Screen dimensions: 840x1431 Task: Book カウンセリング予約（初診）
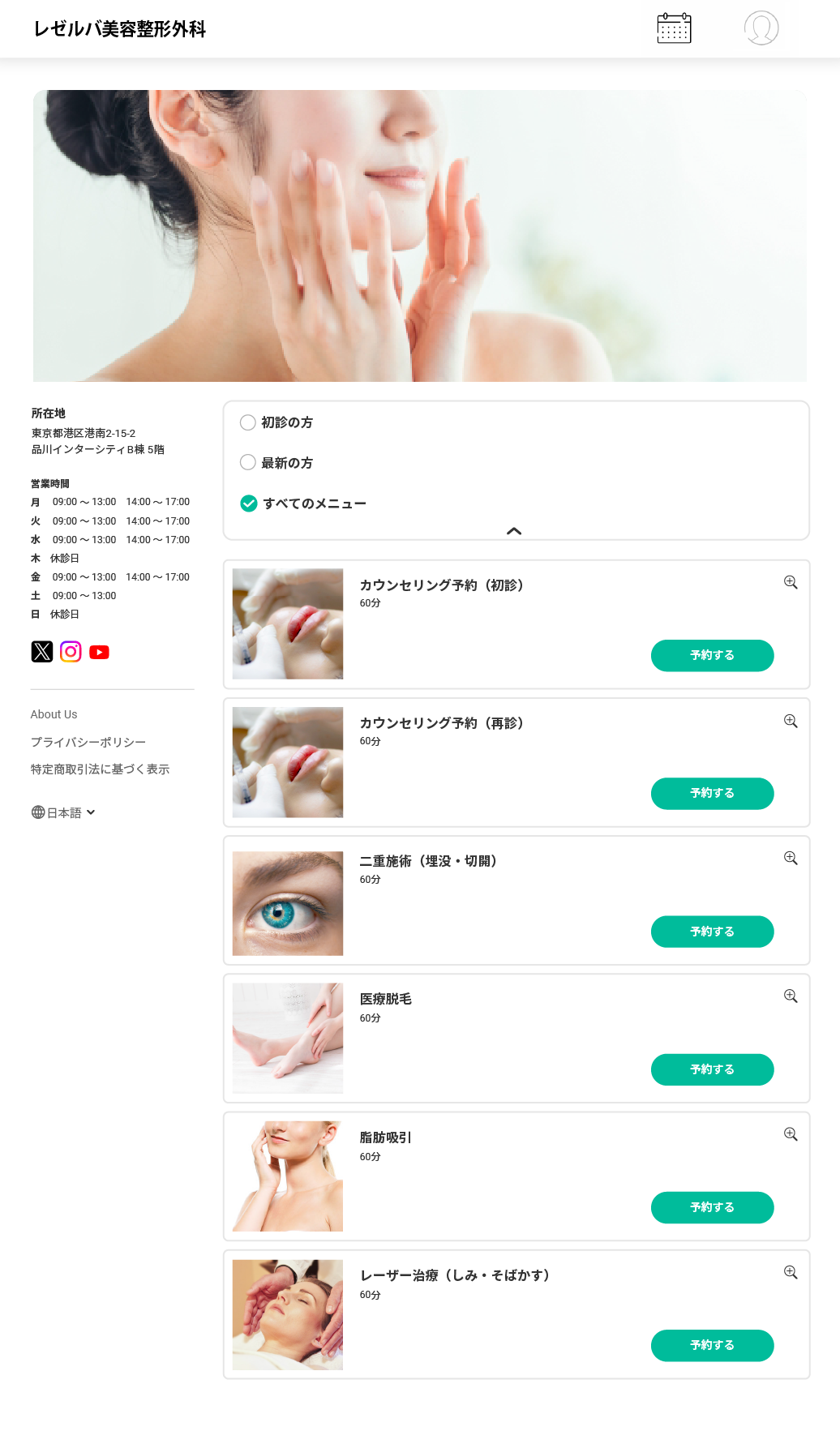tap(712, 655)
